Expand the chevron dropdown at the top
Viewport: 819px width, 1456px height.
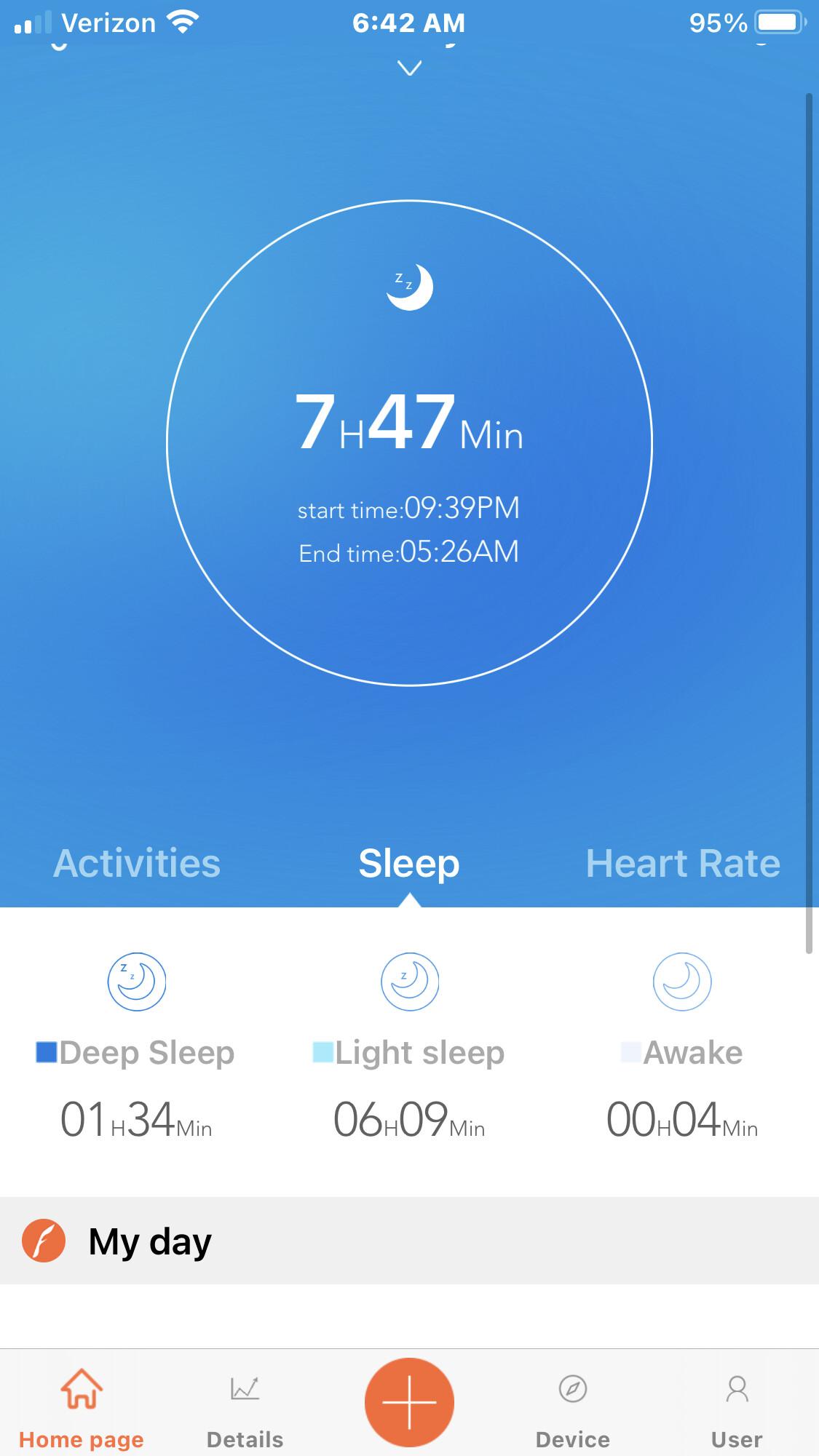(x=410, y=68)
